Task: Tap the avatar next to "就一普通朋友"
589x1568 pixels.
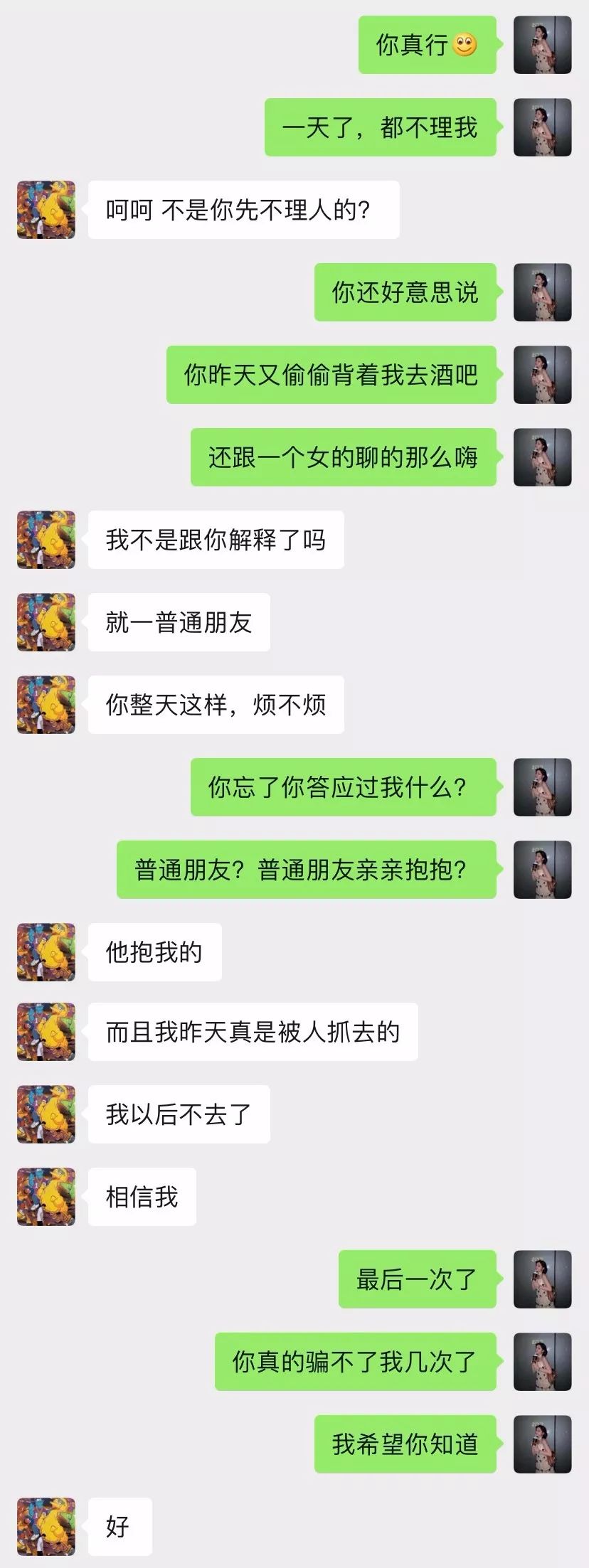Action: 46,622
